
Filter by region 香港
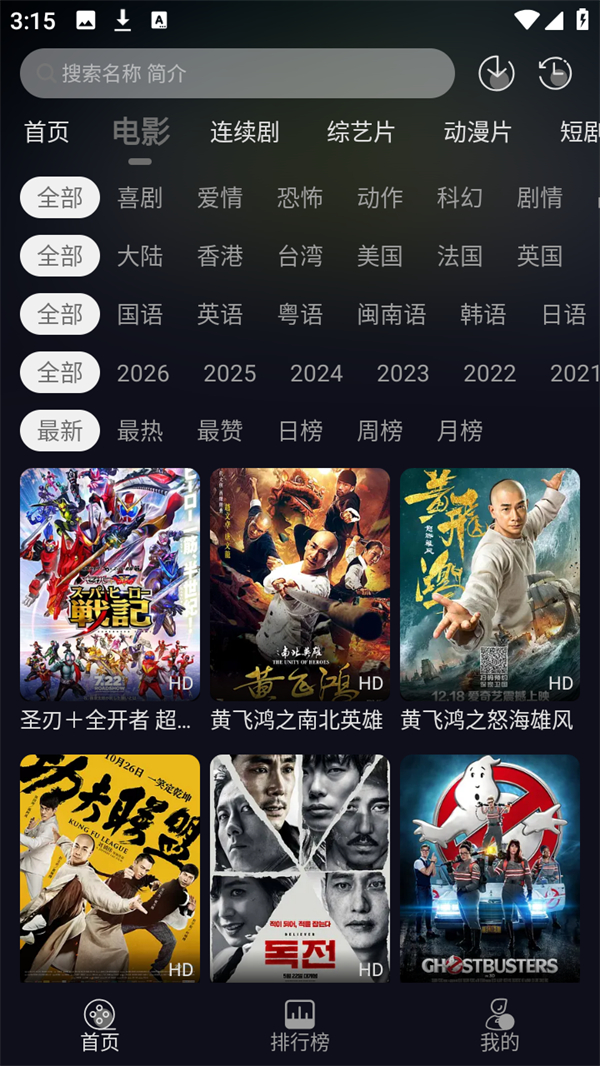pyautogui.click(x=220, y=256)
